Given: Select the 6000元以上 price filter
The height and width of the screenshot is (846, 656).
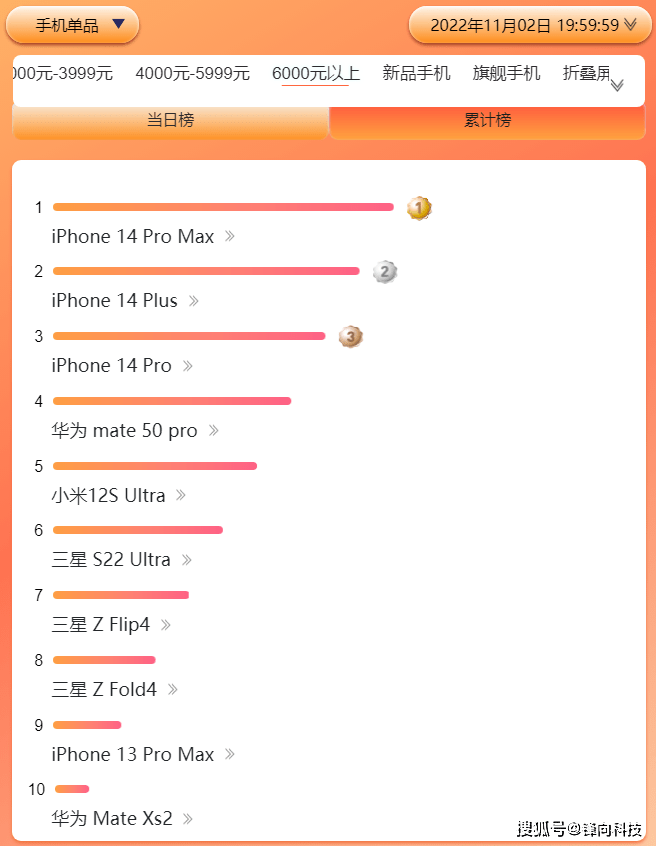Looking at the screenshot, I should [315, 73].
